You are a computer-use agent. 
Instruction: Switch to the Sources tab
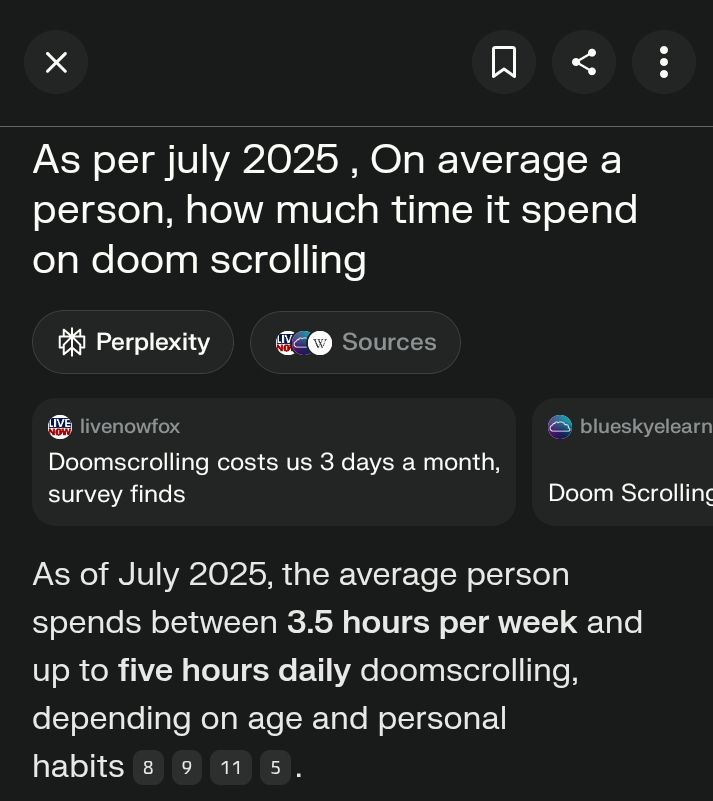[x=355, y=342]
